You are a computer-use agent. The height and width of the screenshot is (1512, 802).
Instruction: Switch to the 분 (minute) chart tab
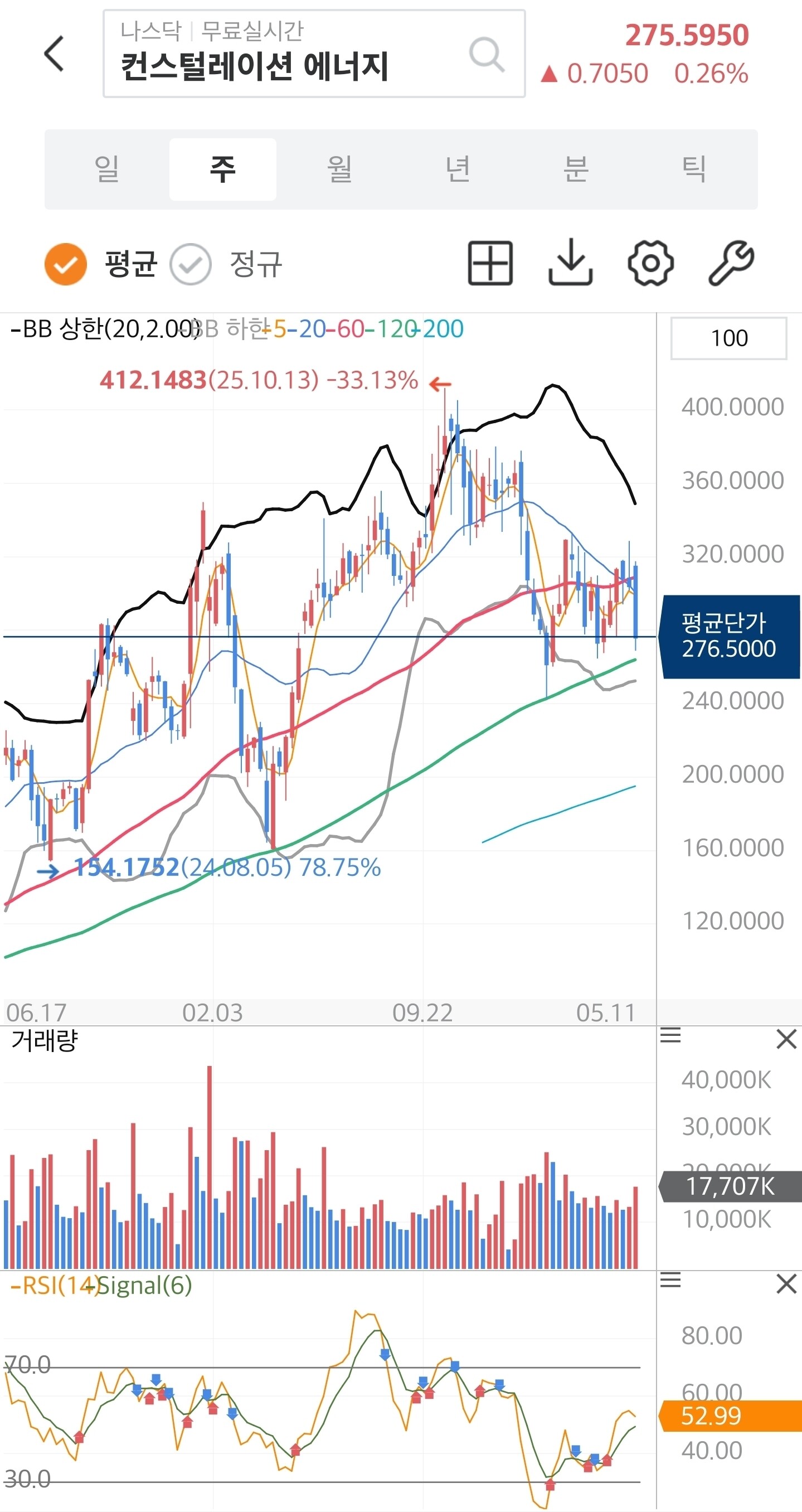(576, 169)
